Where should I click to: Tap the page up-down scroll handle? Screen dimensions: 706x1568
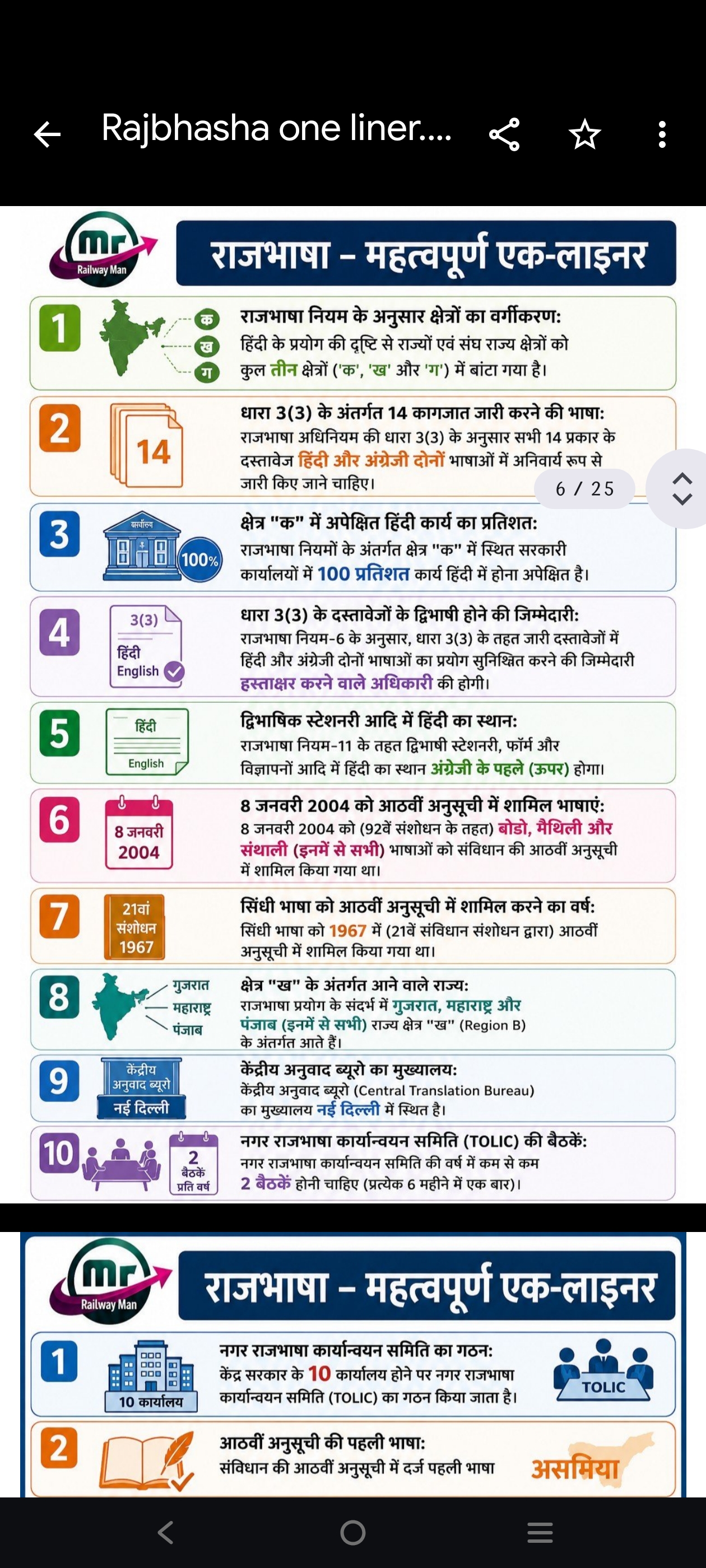[680, 489]
